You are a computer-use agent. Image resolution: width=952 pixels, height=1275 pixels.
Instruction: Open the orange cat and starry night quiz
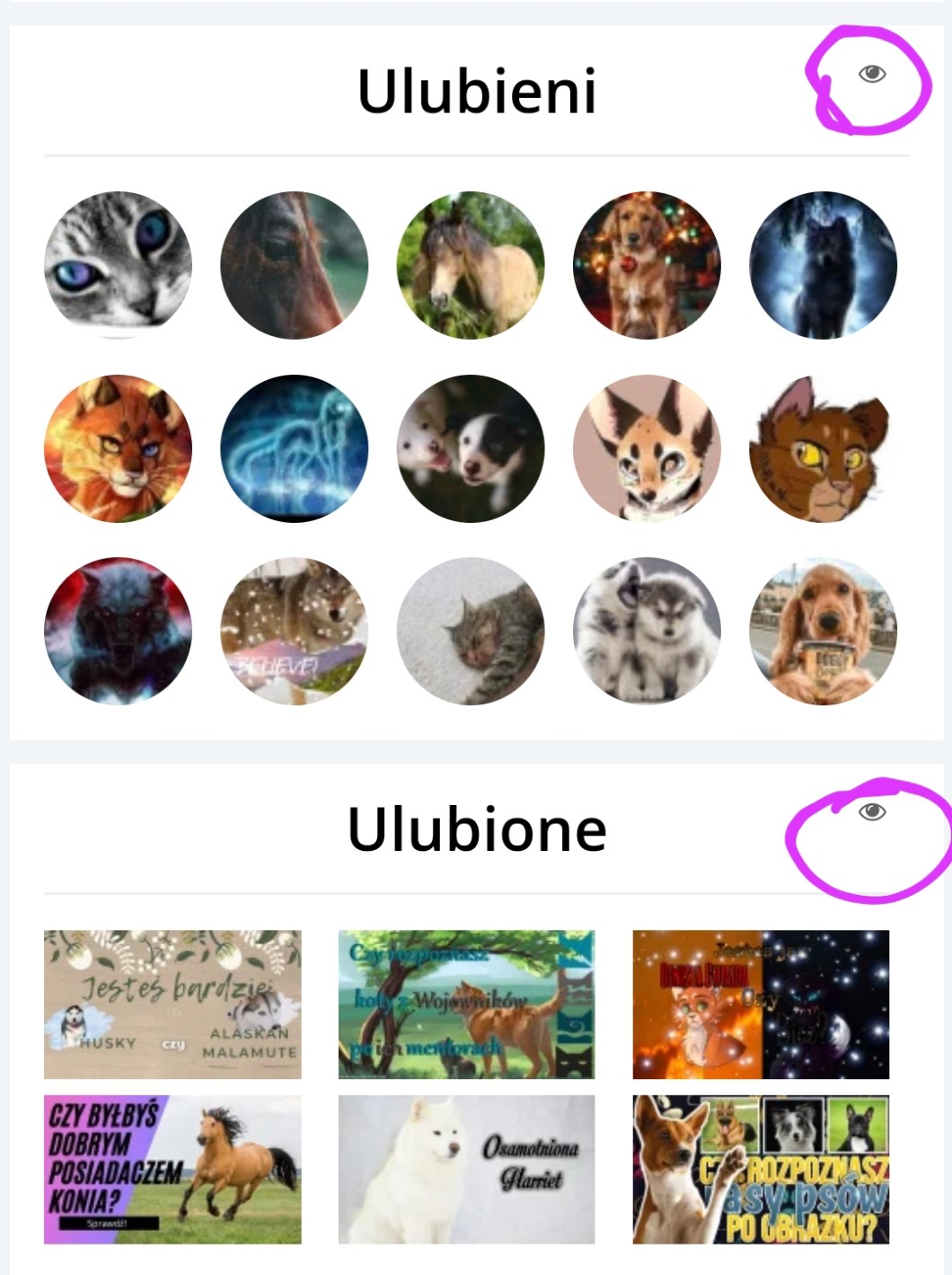pyautogui.click(x=761, y=1004)
